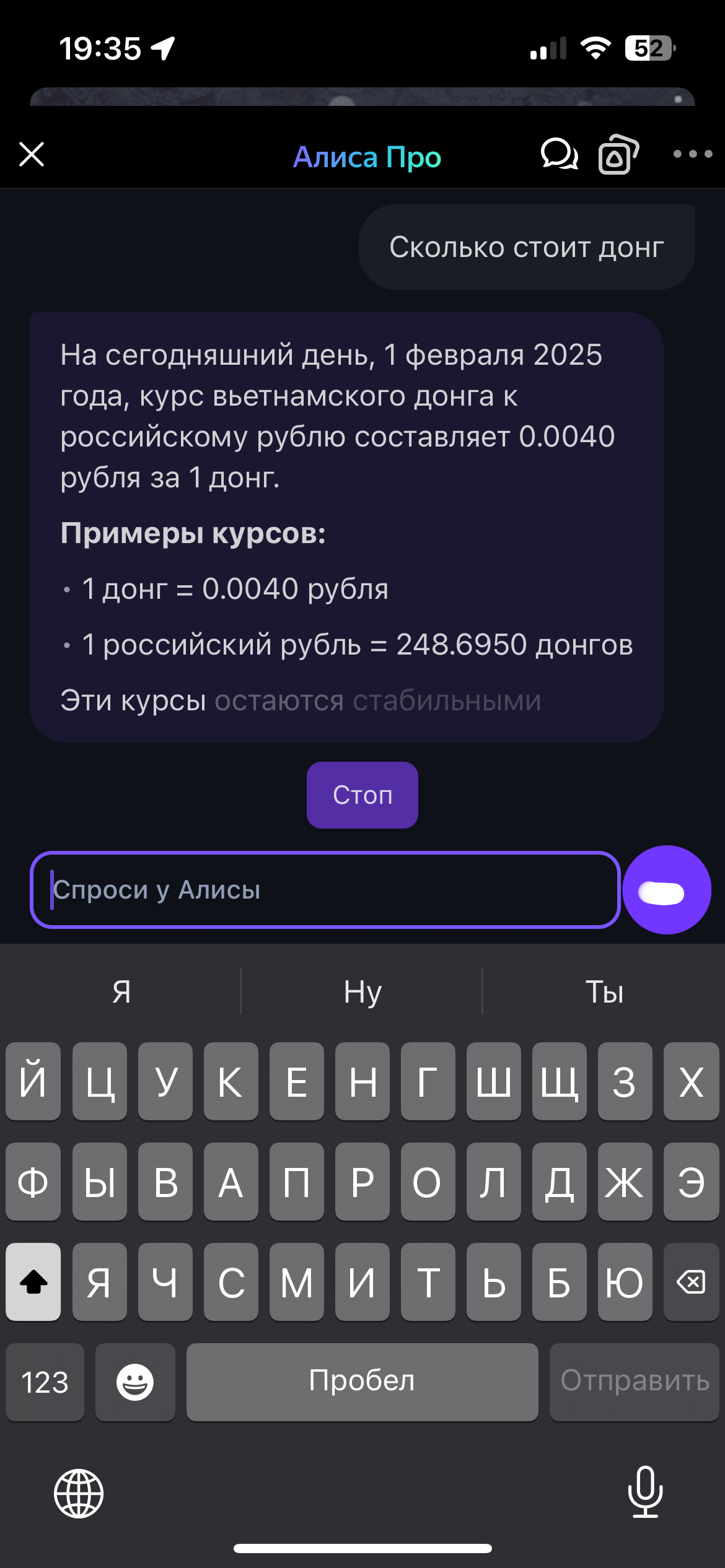The image size is (725, 1568).
Task: Pick the keyboard suggestion Ну
Action: coord(362,992)
